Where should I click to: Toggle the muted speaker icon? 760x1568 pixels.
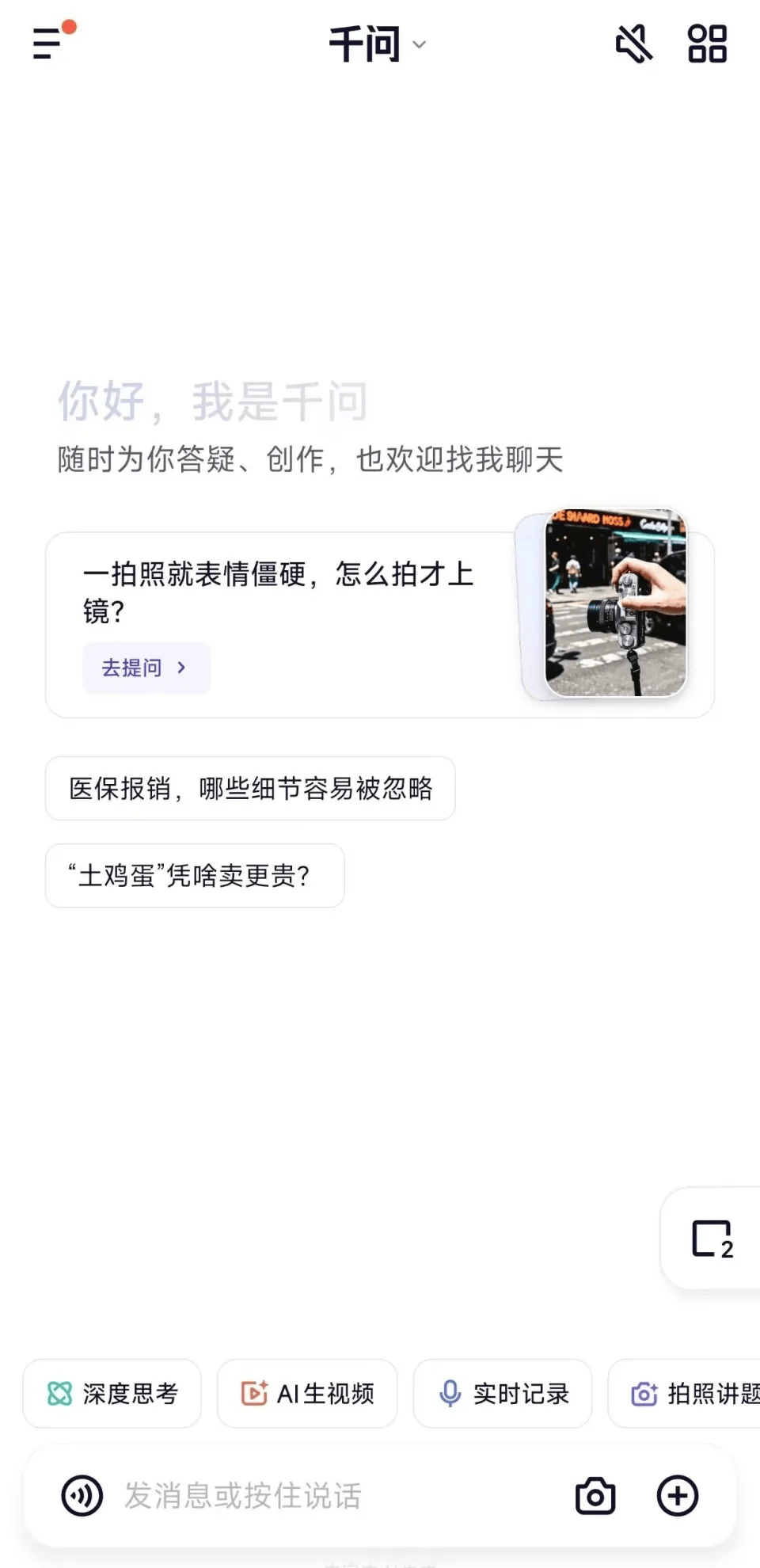point(634,44)
